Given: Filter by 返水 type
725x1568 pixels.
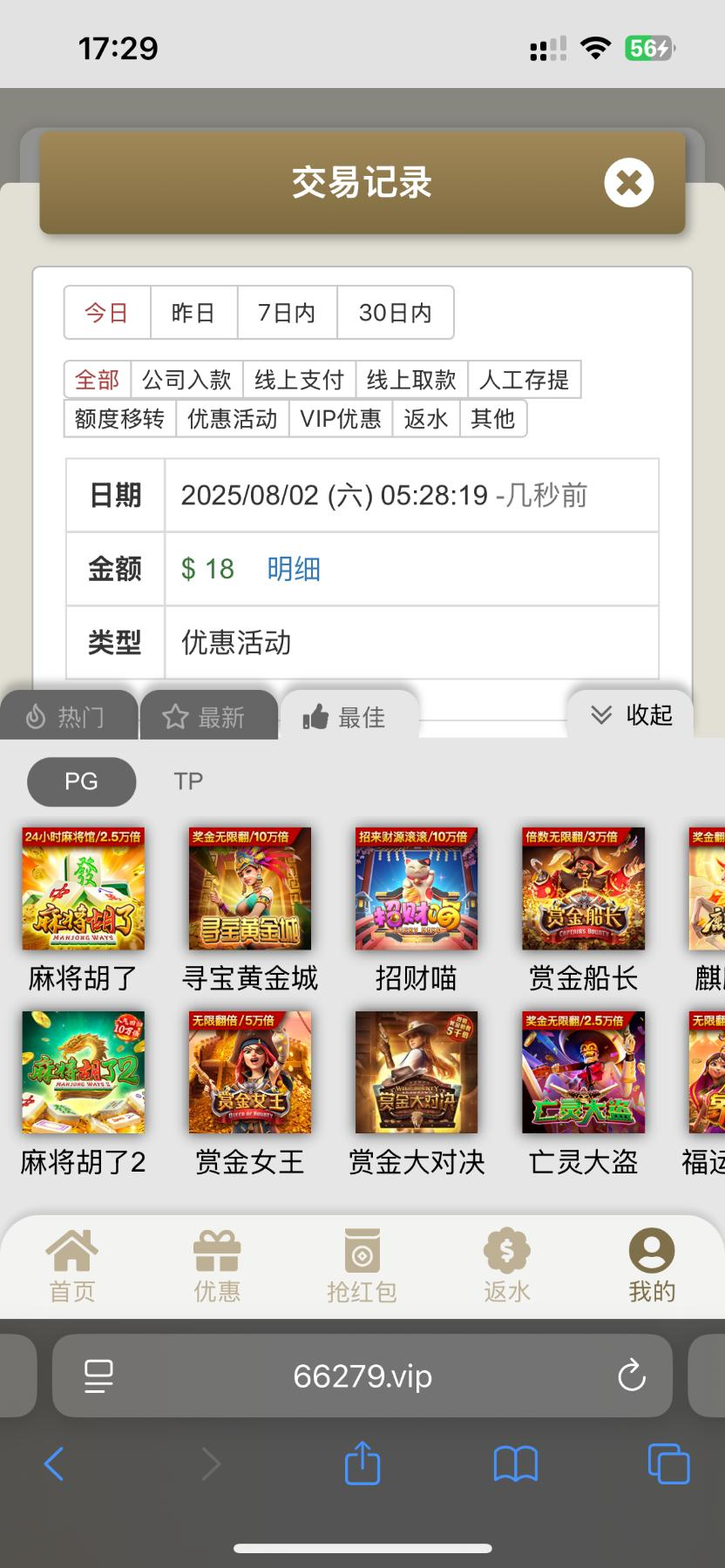Looking at the screenshot, I should pyautogui.click(x=425, y=419).
